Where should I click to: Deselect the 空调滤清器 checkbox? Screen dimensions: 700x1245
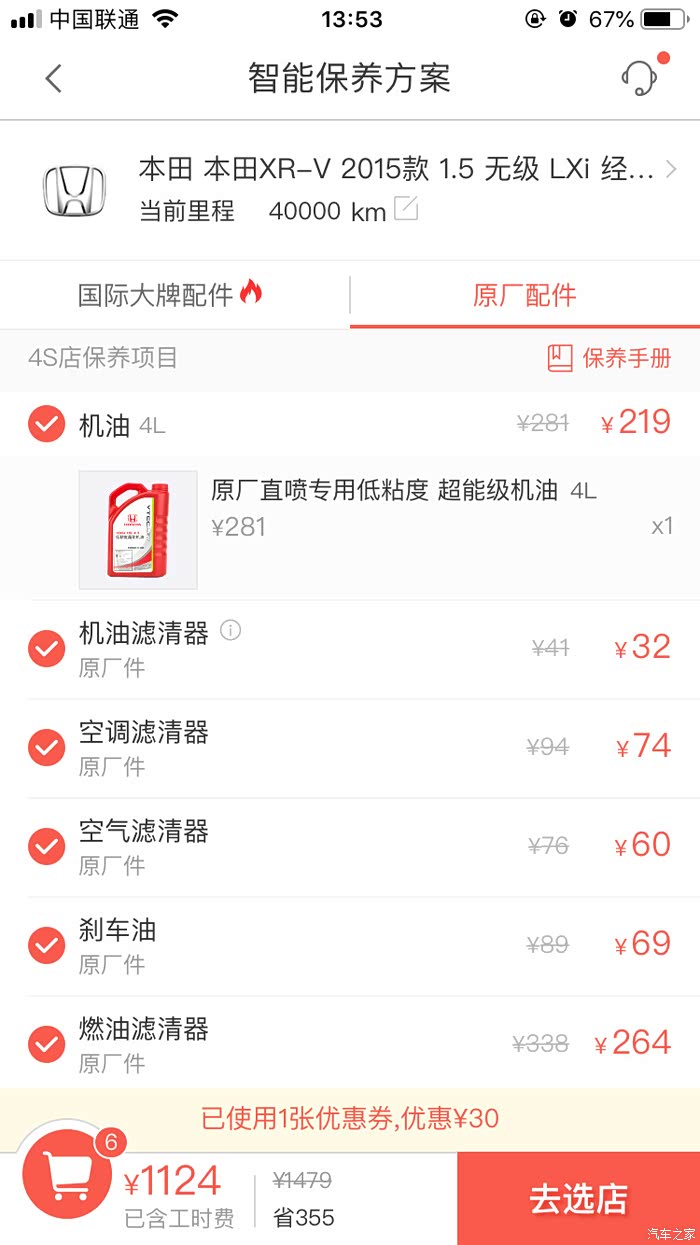click(46, 747)
